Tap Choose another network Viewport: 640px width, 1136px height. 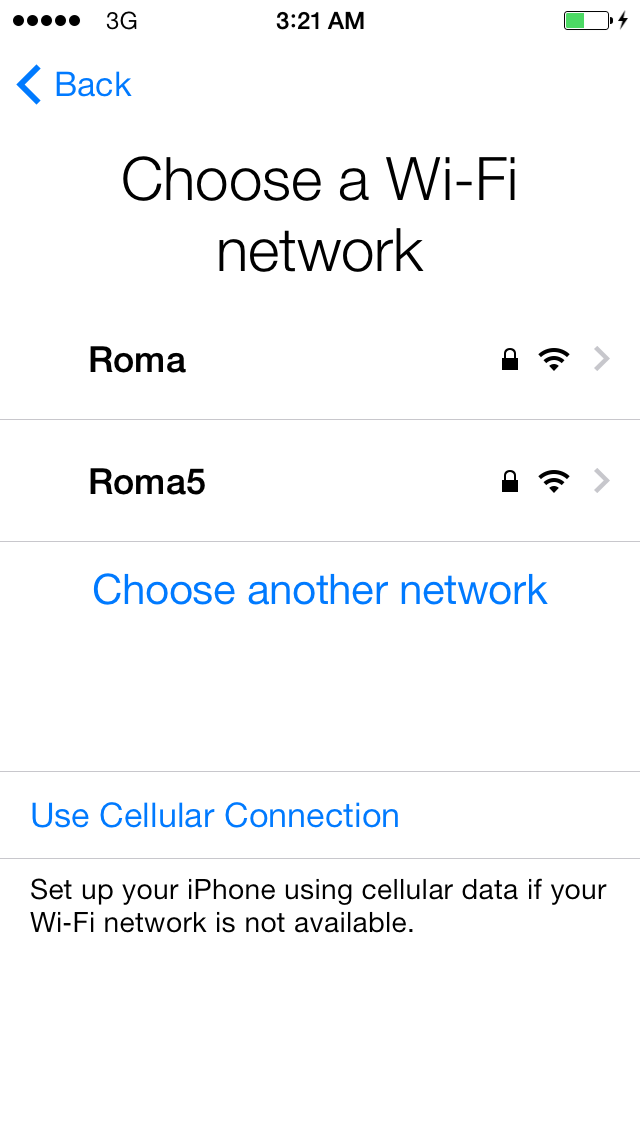320,590
